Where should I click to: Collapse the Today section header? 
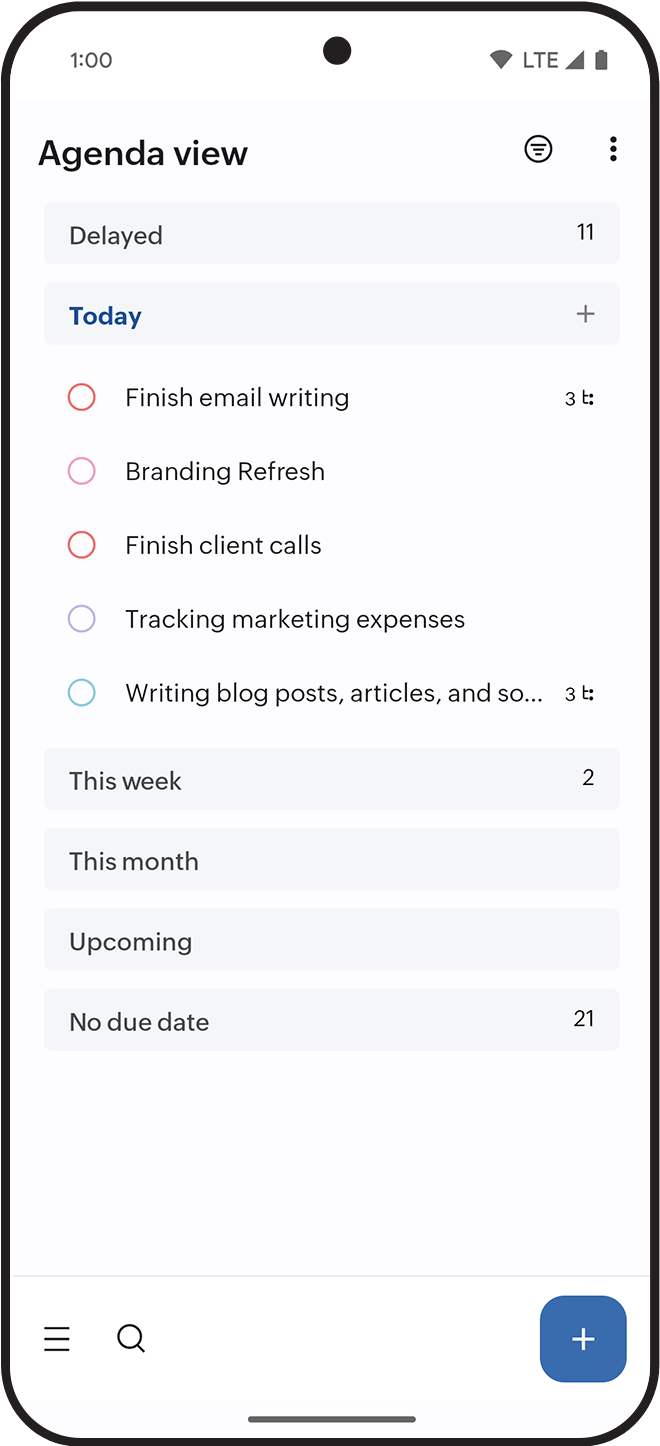[x=105, y=316]
